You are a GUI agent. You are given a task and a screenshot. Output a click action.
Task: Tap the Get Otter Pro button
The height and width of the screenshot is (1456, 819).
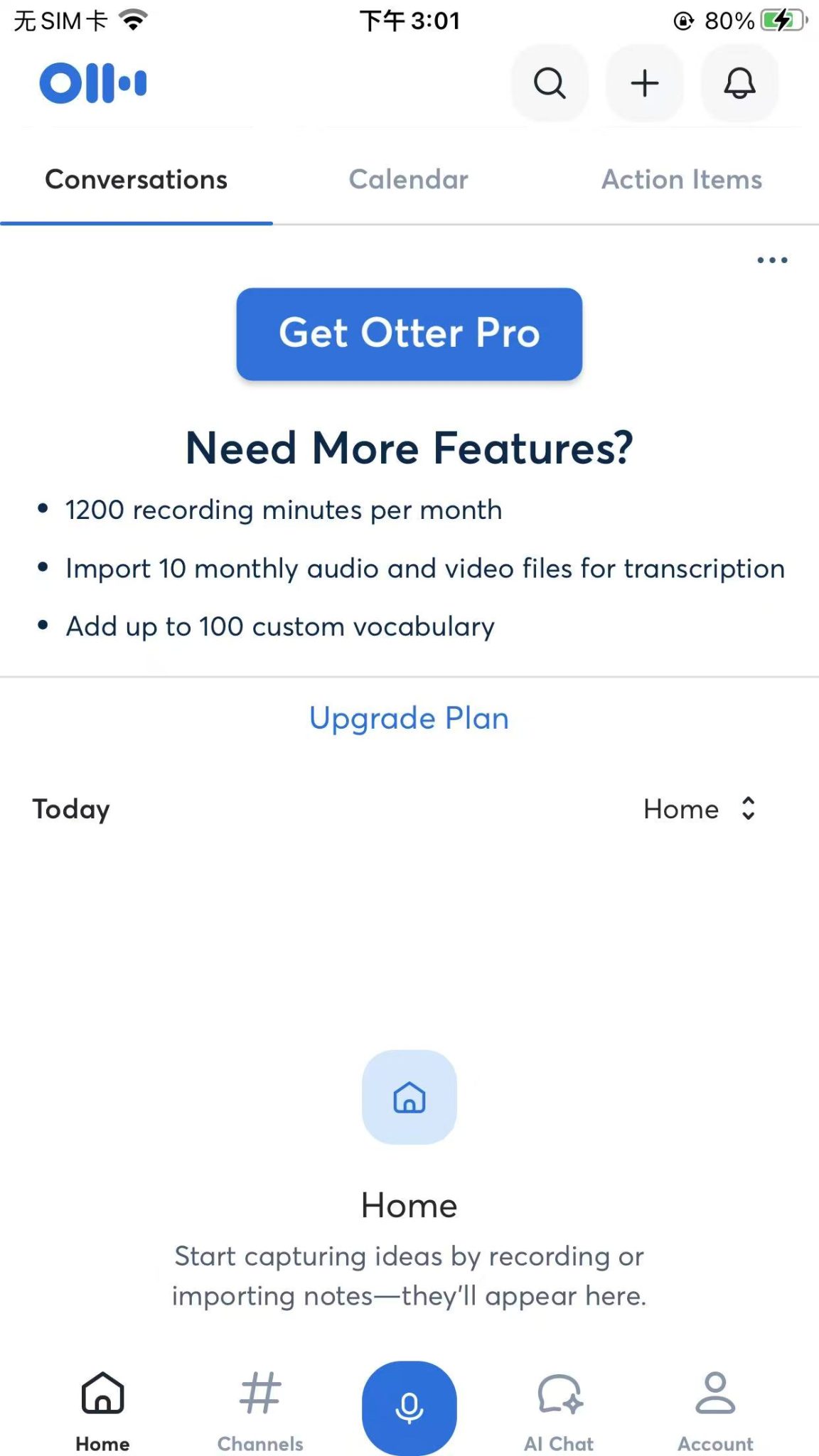click(x=409, y=333)
